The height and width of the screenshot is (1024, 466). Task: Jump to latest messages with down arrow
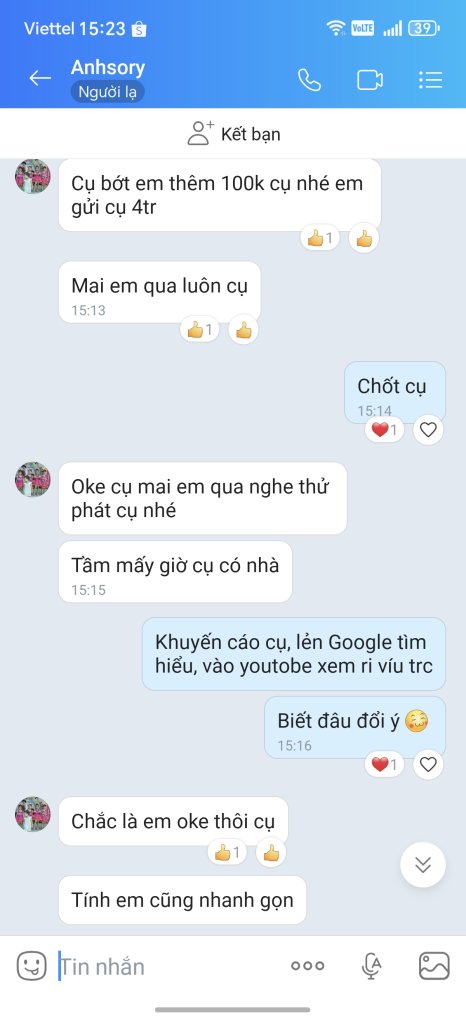pyautogui.click(x=423, y=865)
